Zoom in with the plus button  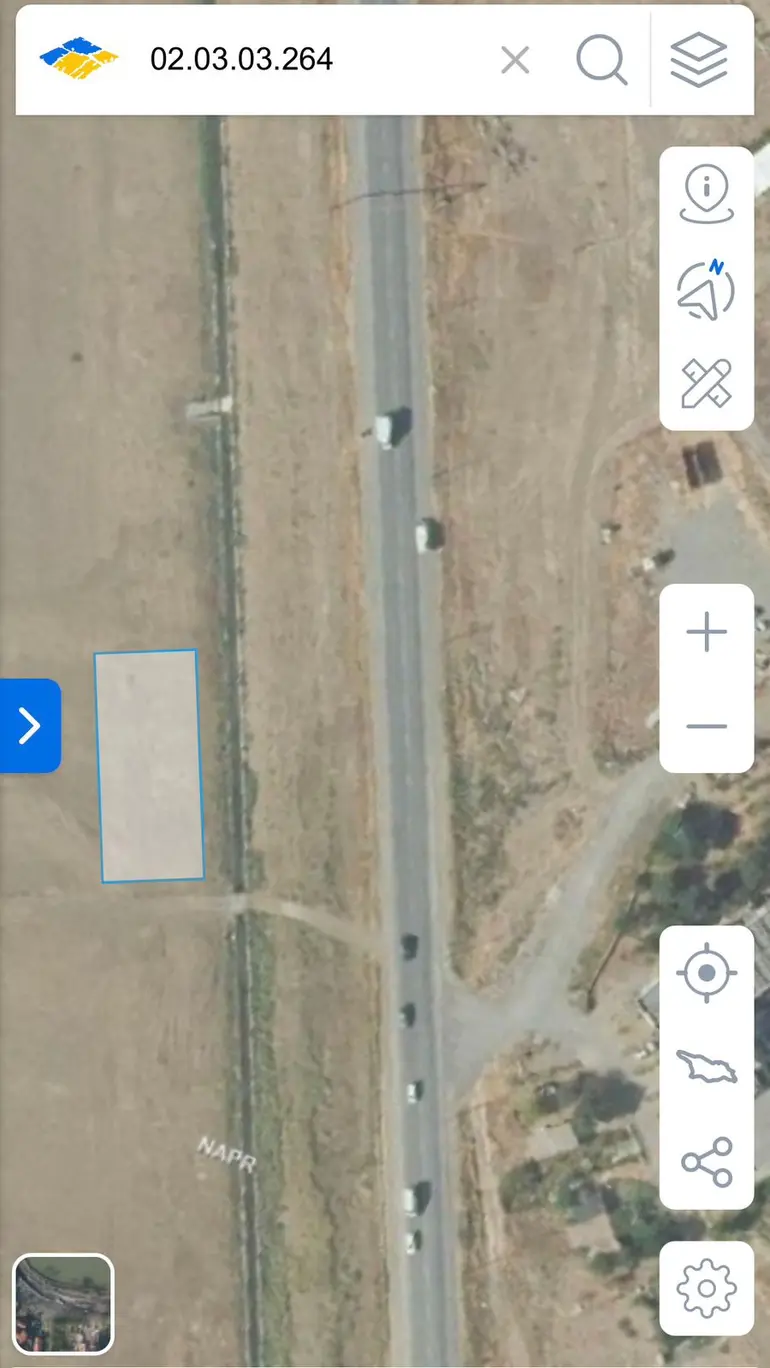pyautogui.click(x=706, y=633)
